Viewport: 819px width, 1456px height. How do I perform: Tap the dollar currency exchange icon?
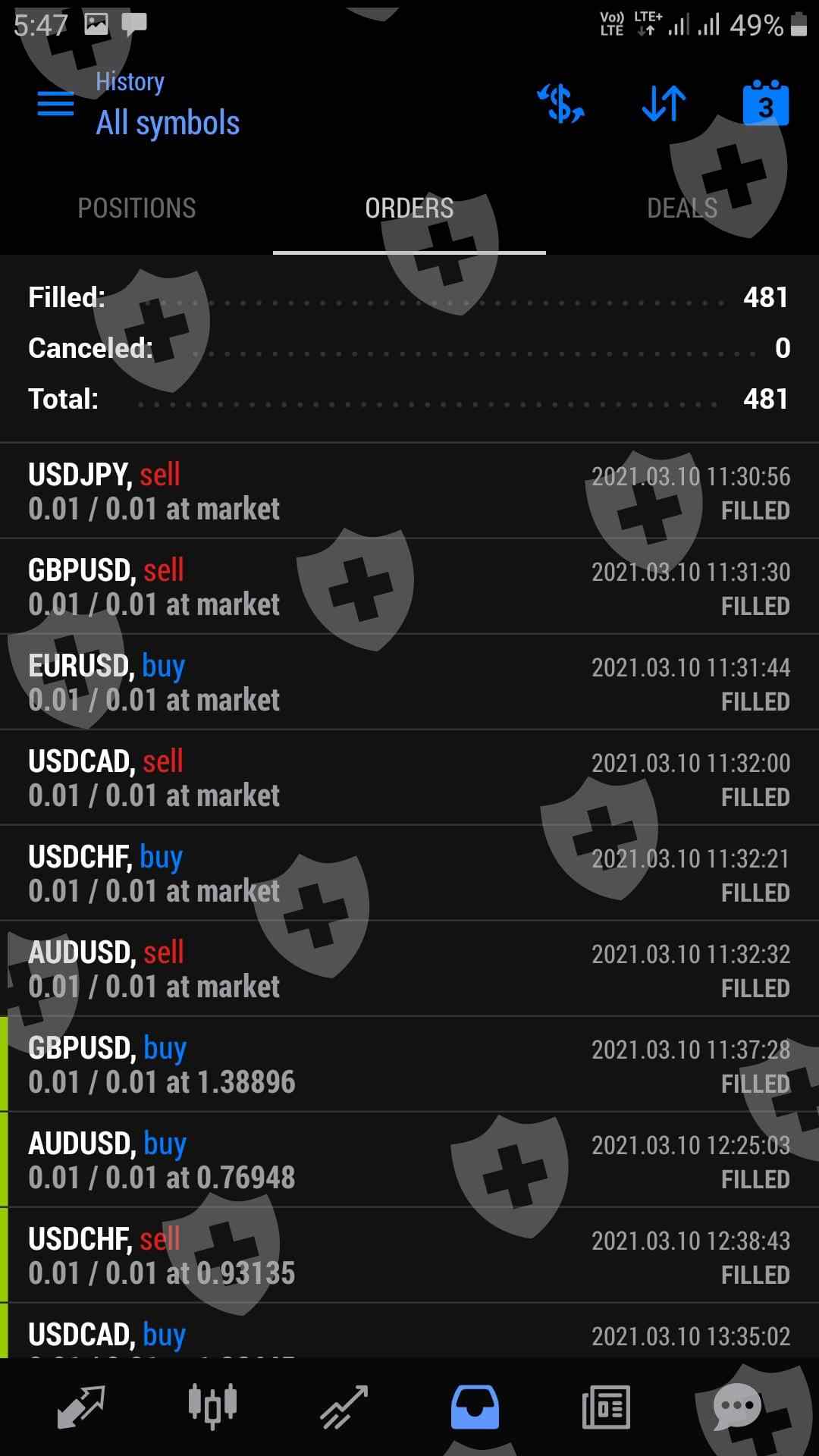coord(561,104)
